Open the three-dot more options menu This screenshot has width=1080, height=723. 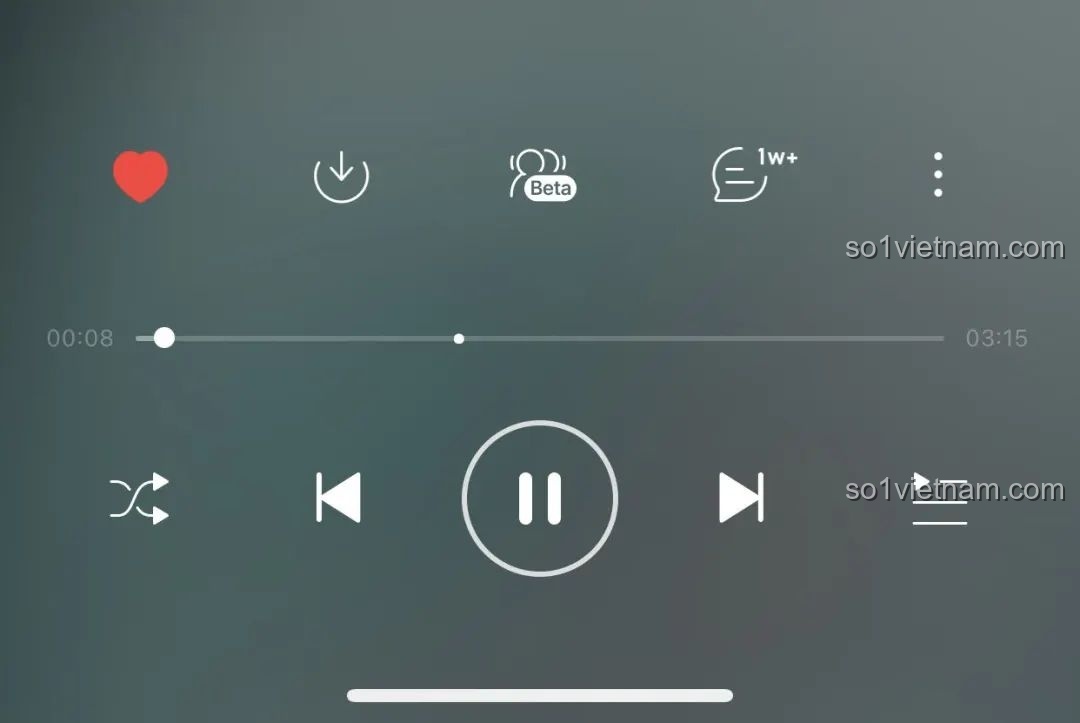coord(937,175)
